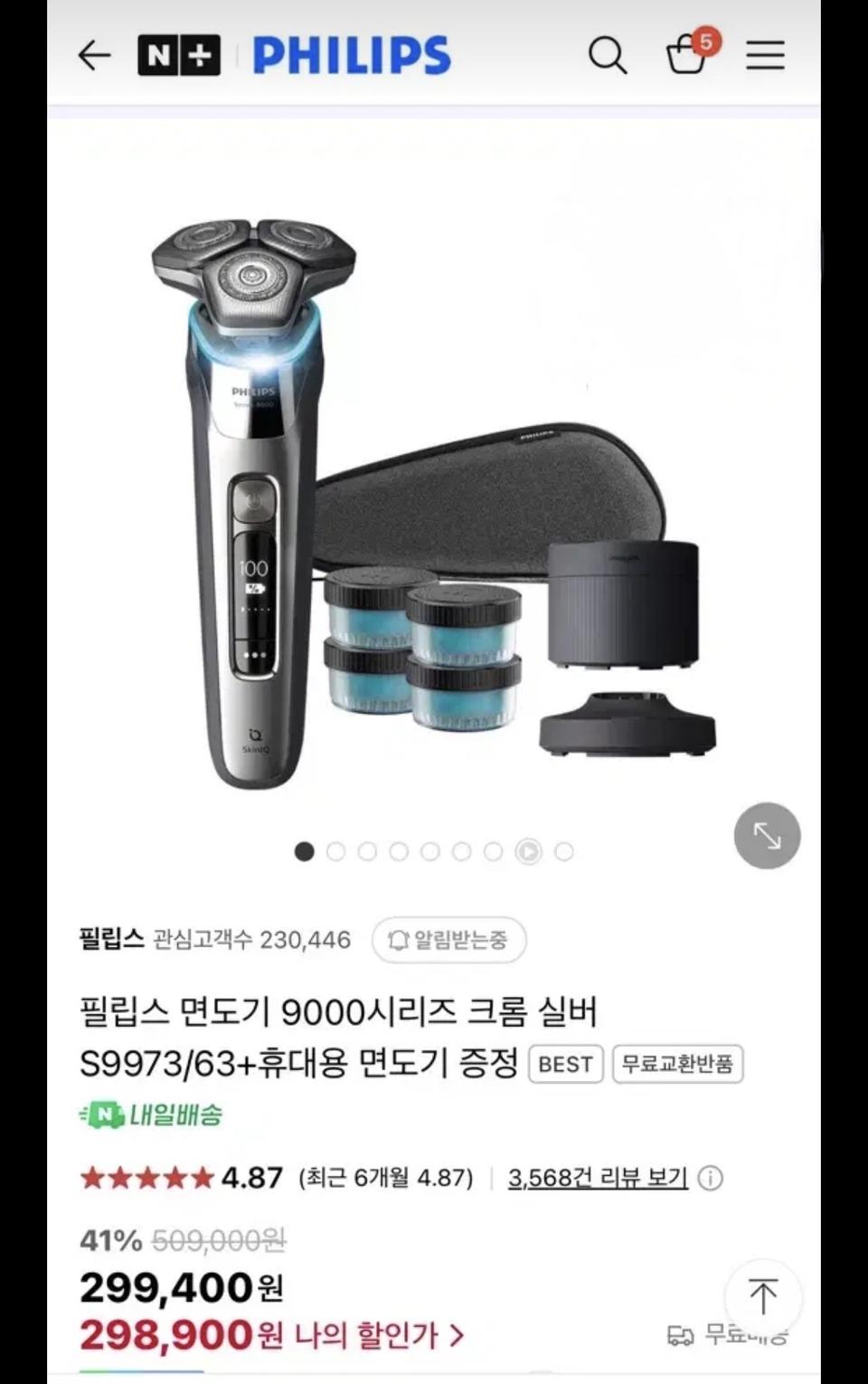Toggle off the 알림받는중 notification setting
Viewport: 868px width, 1384px height.
448,941
